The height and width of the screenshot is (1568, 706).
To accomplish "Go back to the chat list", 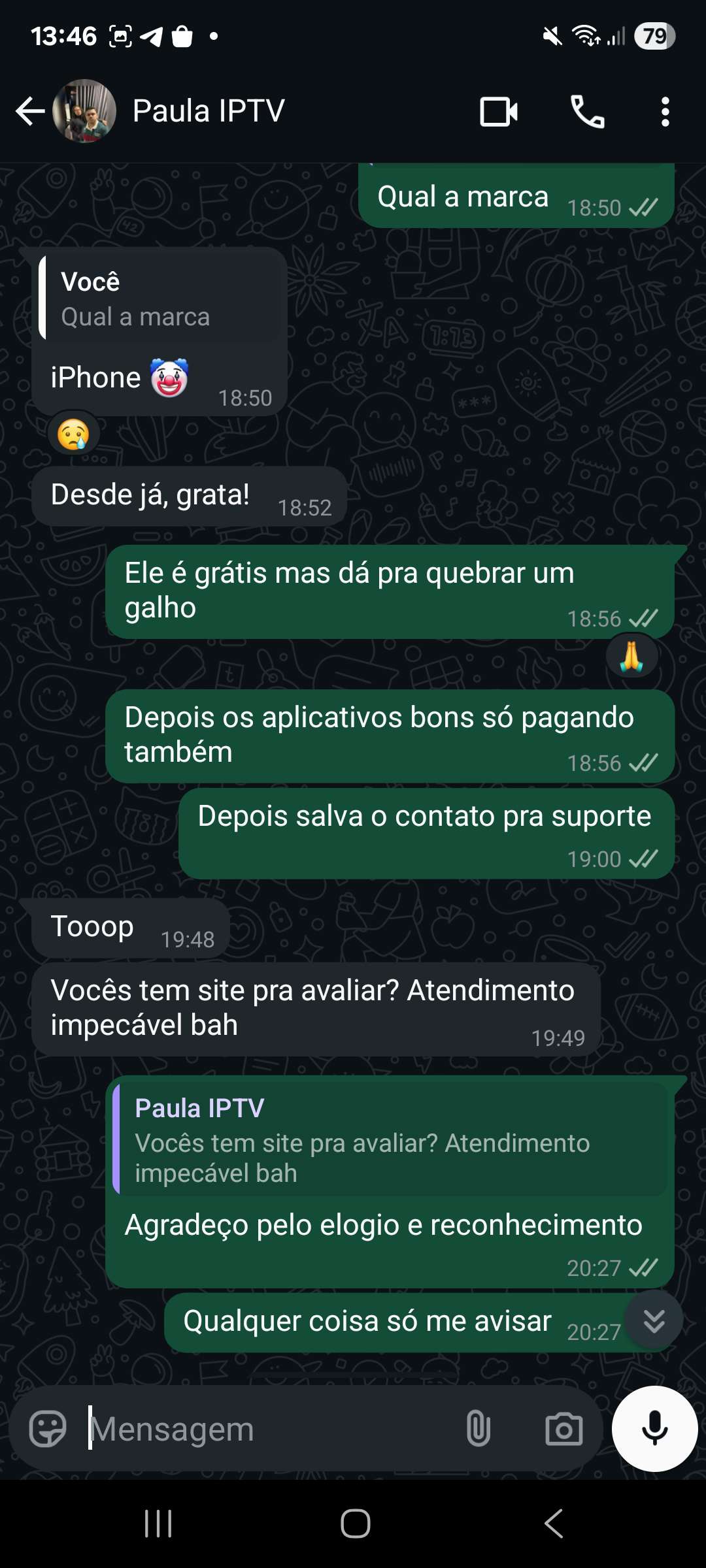I will click(30, 111).
